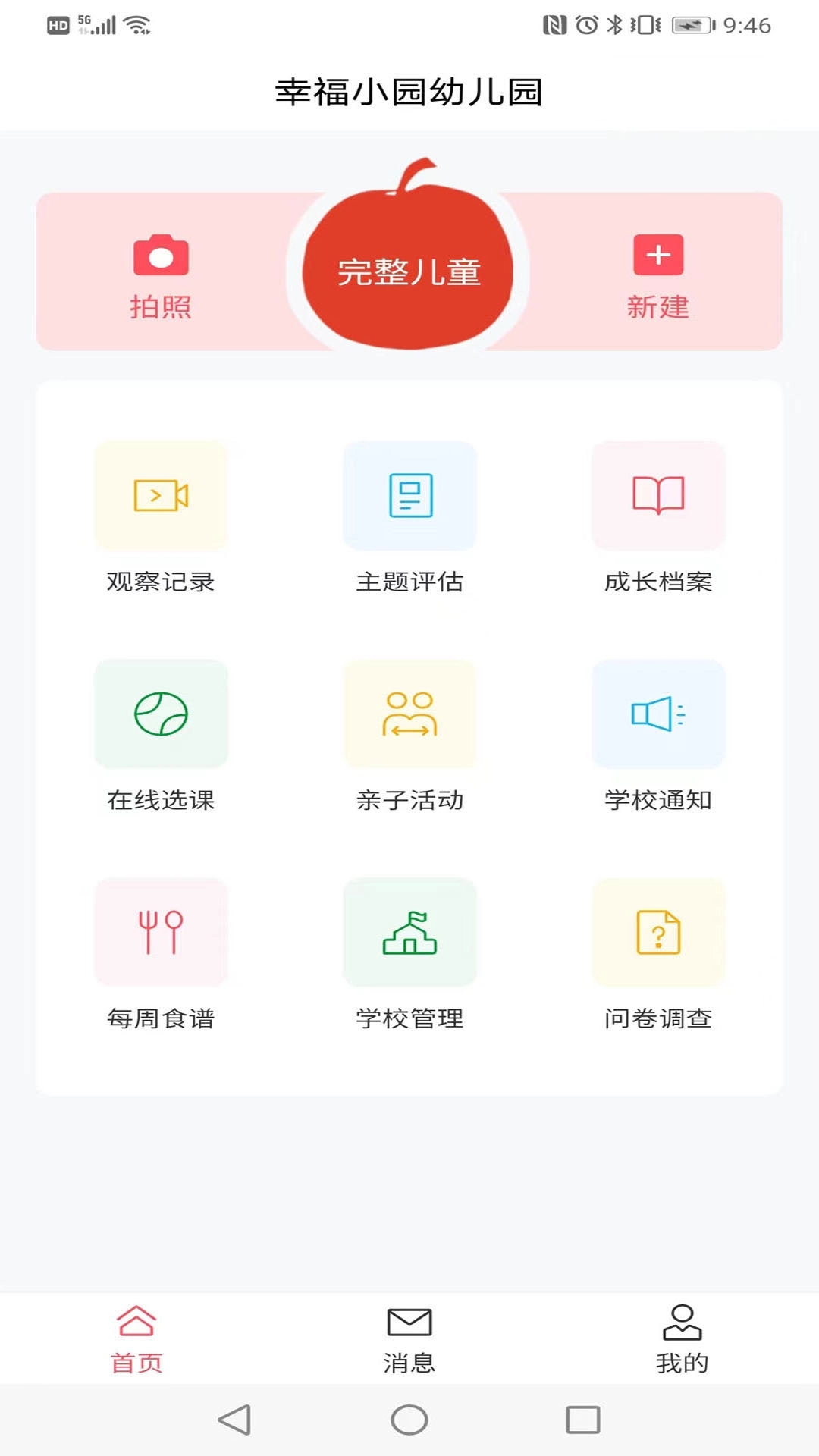This screenshot has width=819, height=1456.
Task: Select the 在线选课 ball icon
Action: pyautogui.click(x=160, y=715)
